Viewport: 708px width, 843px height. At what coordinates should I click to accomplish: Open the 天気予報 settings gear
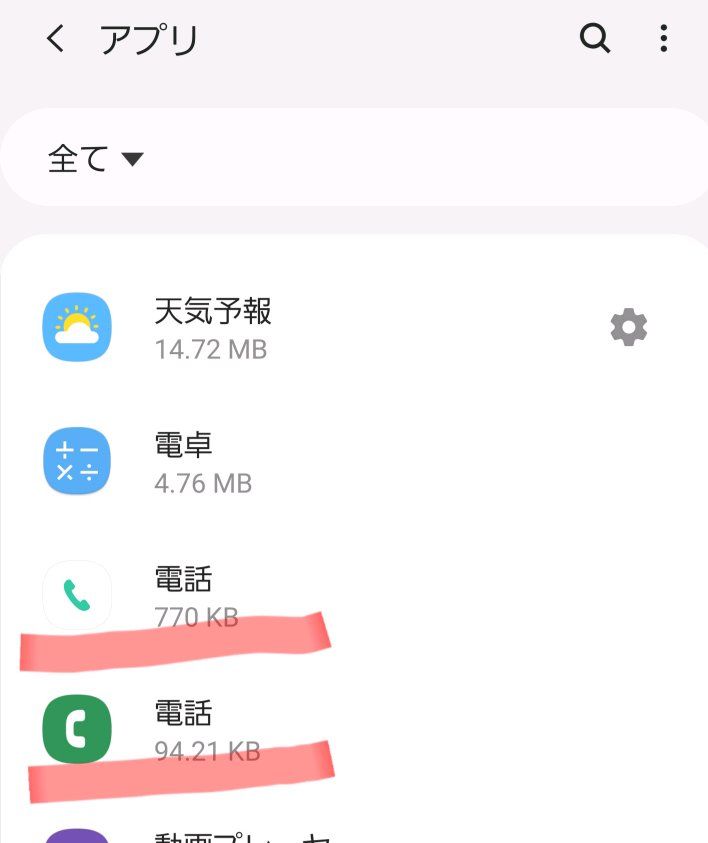pos(628,327)
